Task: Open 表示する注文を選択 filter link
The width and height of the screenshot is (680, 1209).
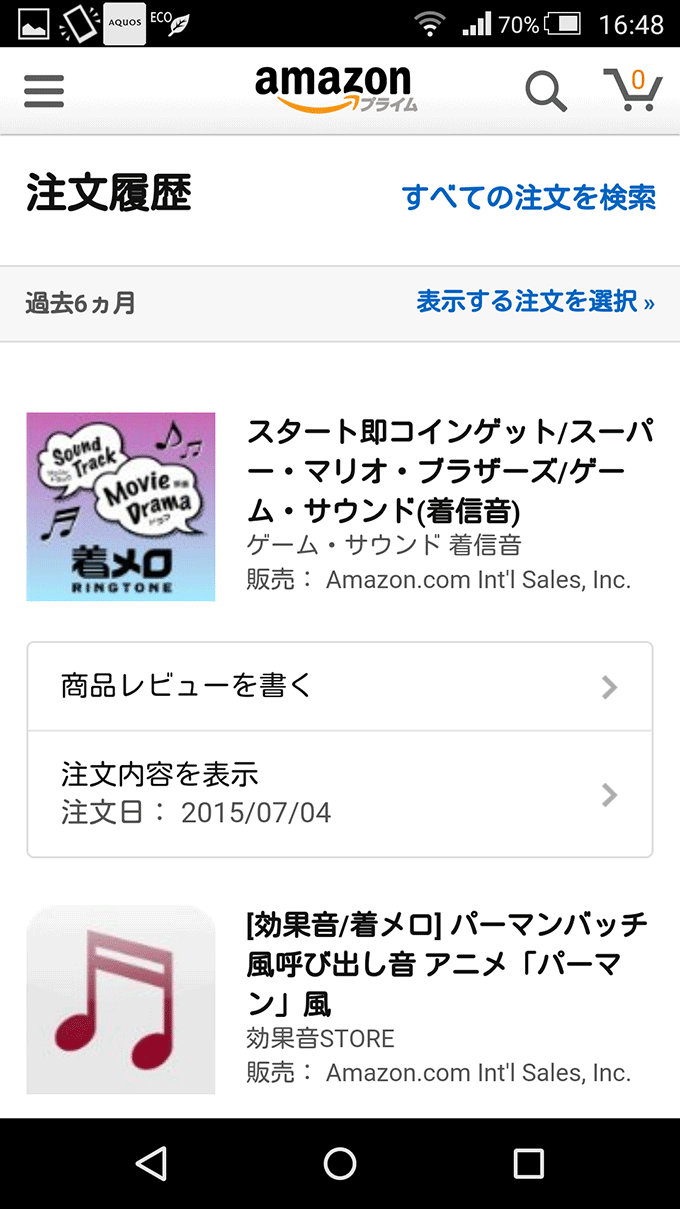Action: pos(535,301)
